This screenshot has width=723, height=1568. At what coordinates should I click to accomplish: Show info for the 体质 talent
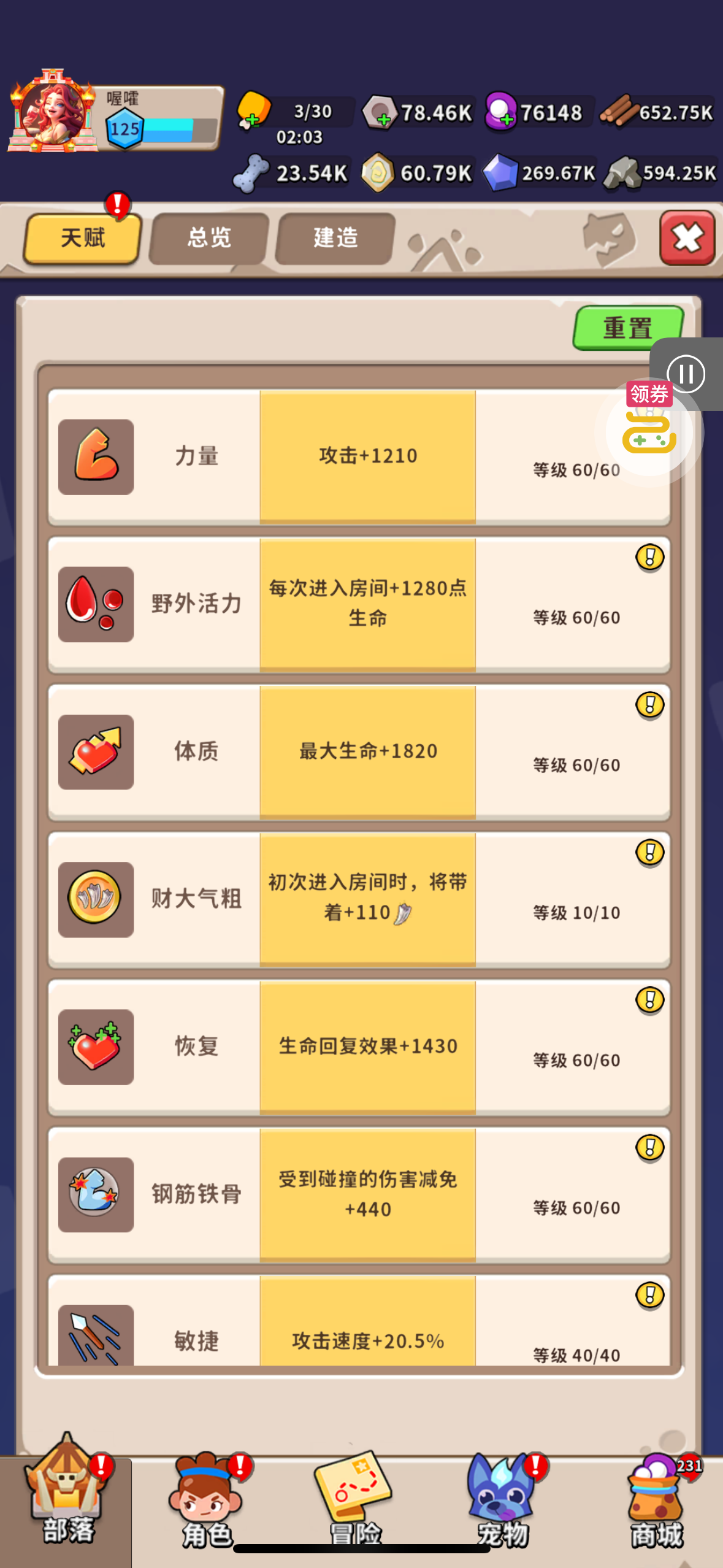[649, 705]
